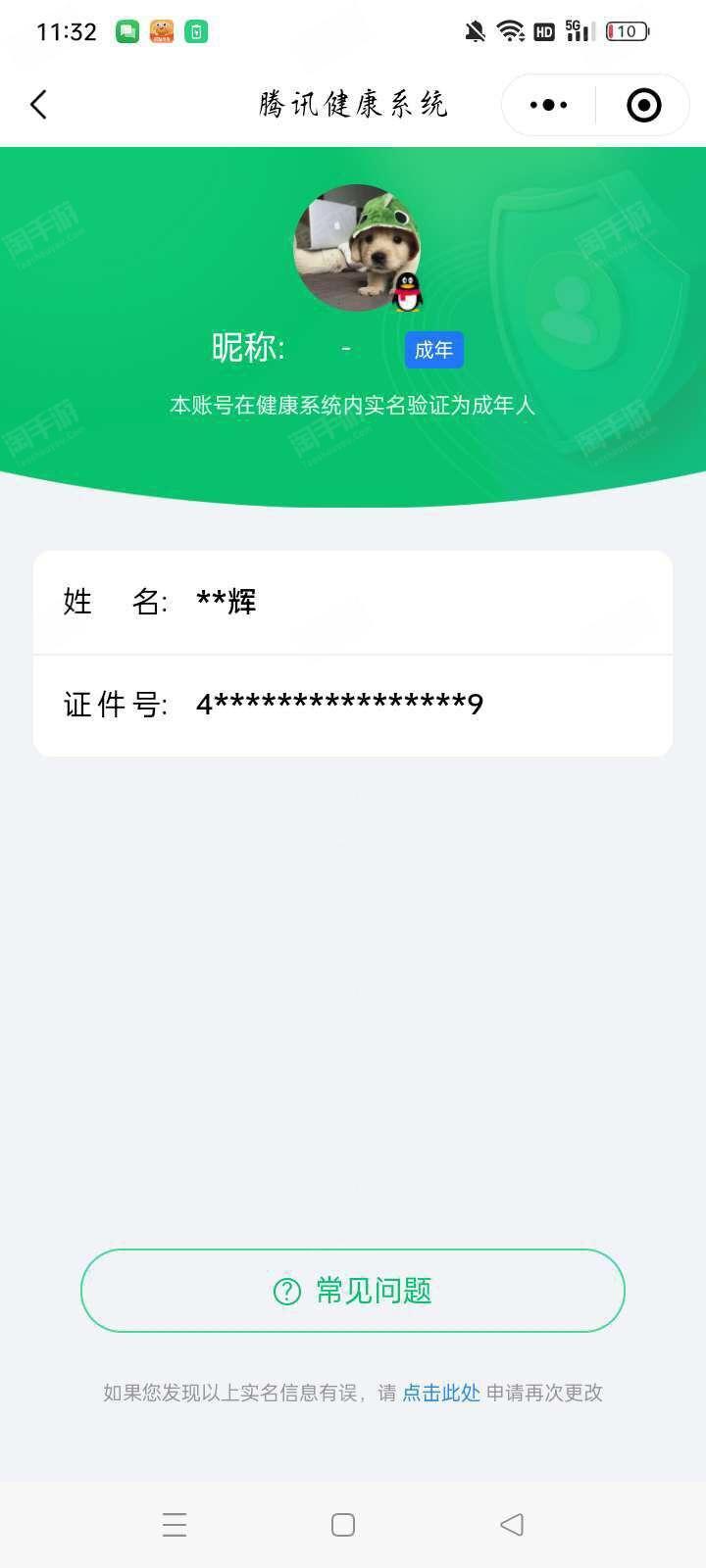Open the mini program more options menu
Screen dimensions: 706x1568
548,105
